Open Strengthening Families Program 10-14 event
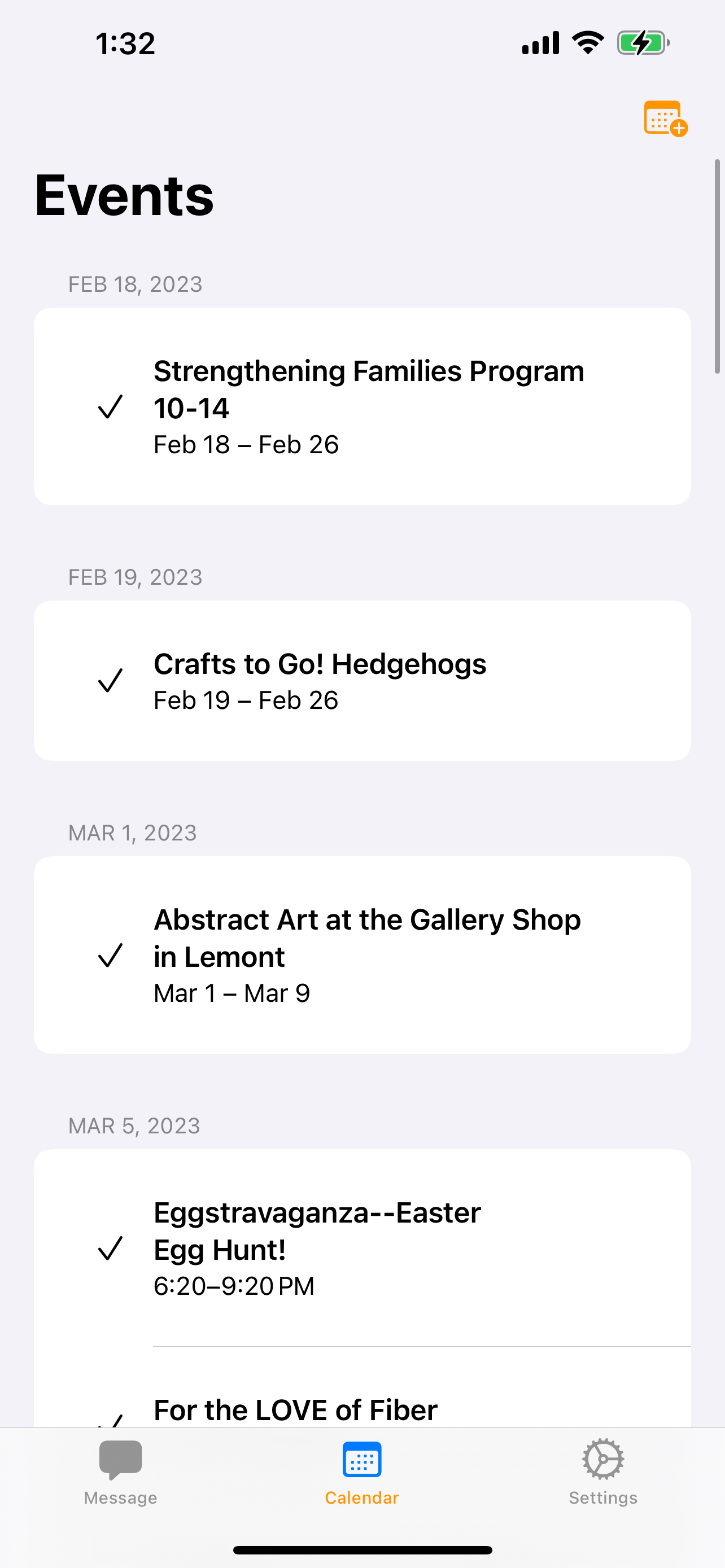 pyautogui.click(x=362, y=406)
